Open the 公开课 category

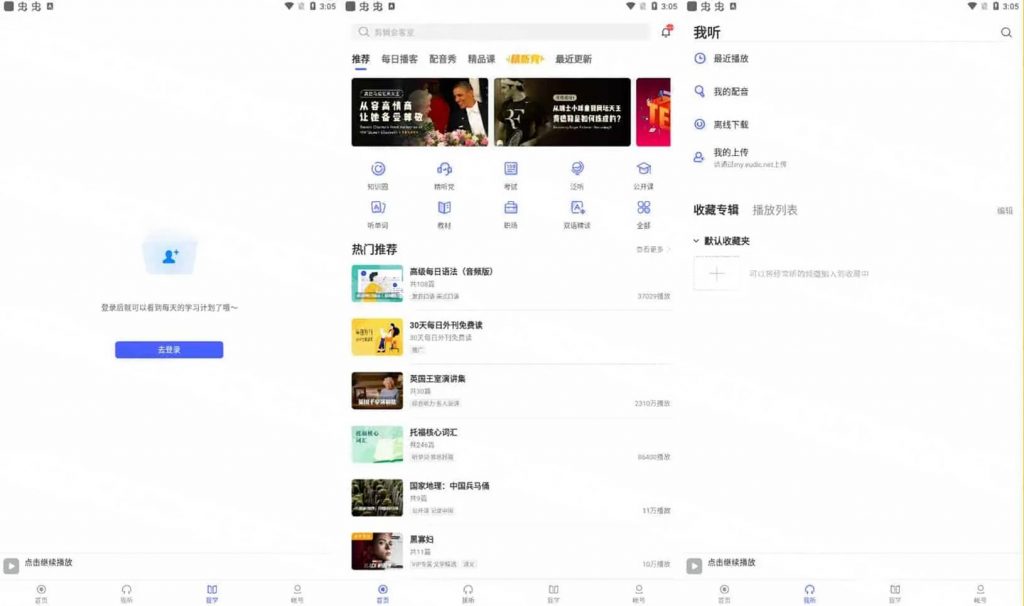[x=643, y=175]
